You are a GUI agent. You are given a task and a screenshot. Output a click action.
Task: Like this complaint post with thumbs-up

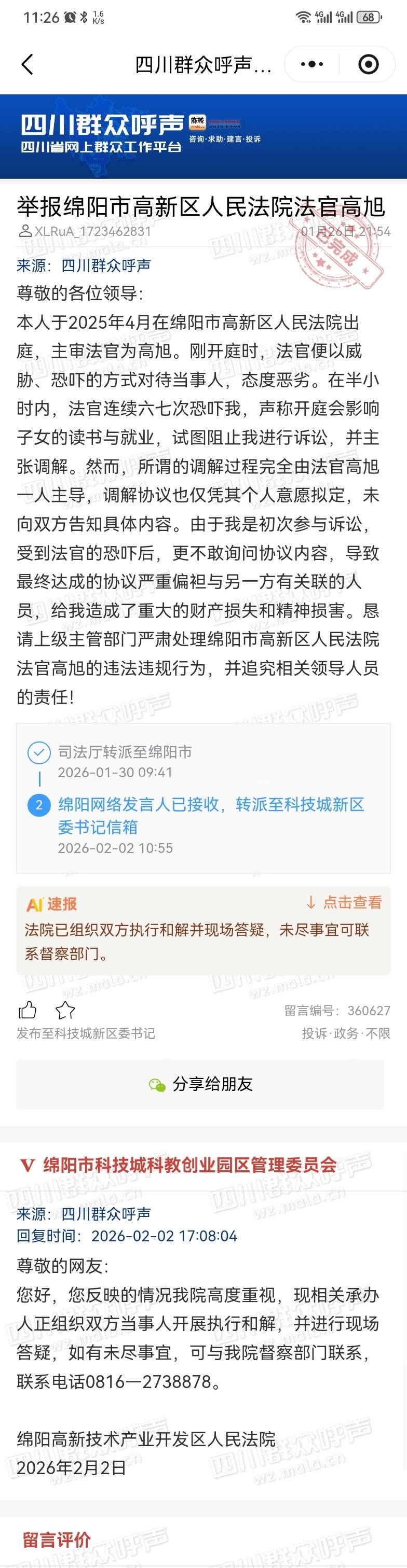[x=28, y=1011]
